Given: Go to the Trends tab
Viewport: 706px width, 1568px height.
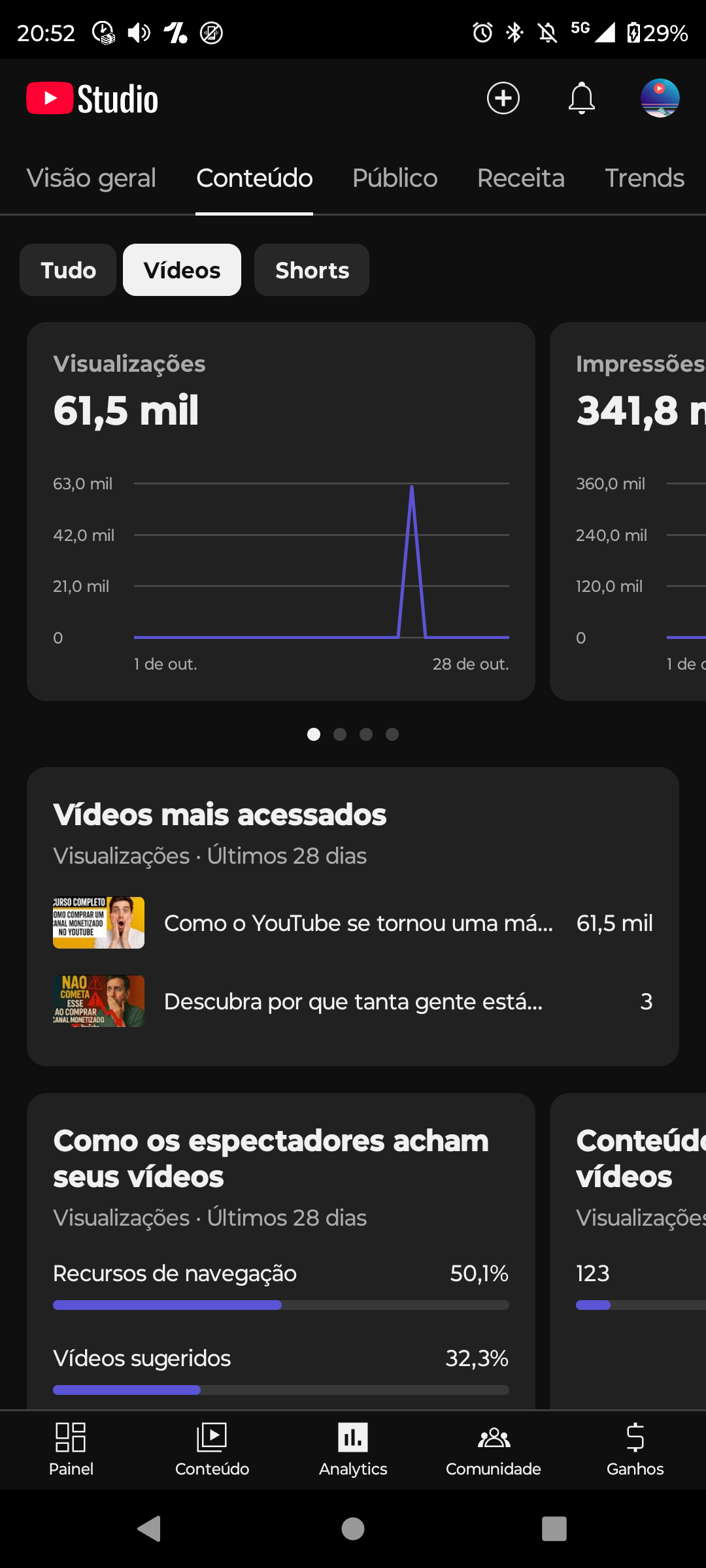Looking at the screenshot, I should (x=644, y=178).
